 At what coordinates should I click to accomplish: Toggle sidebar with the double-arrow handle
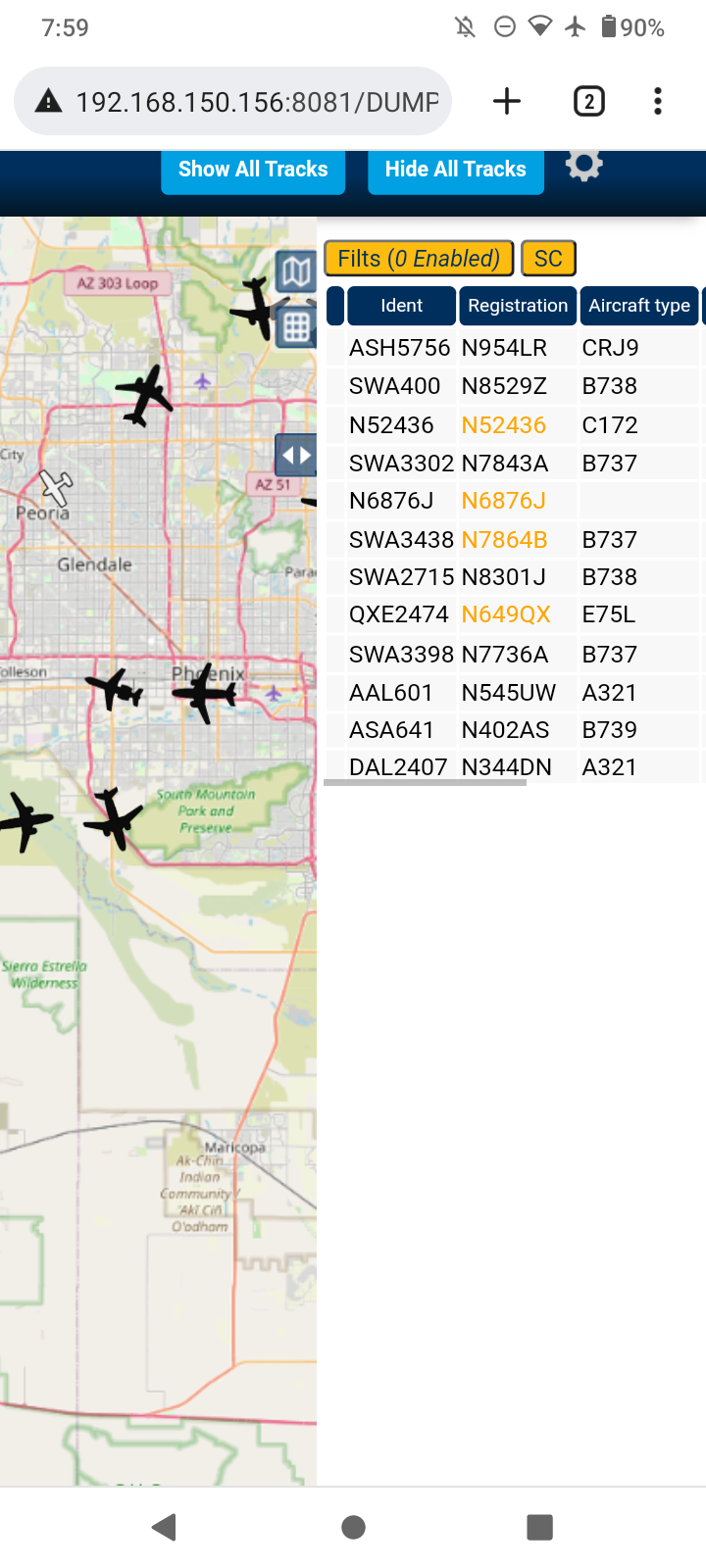tap(296, 456)
